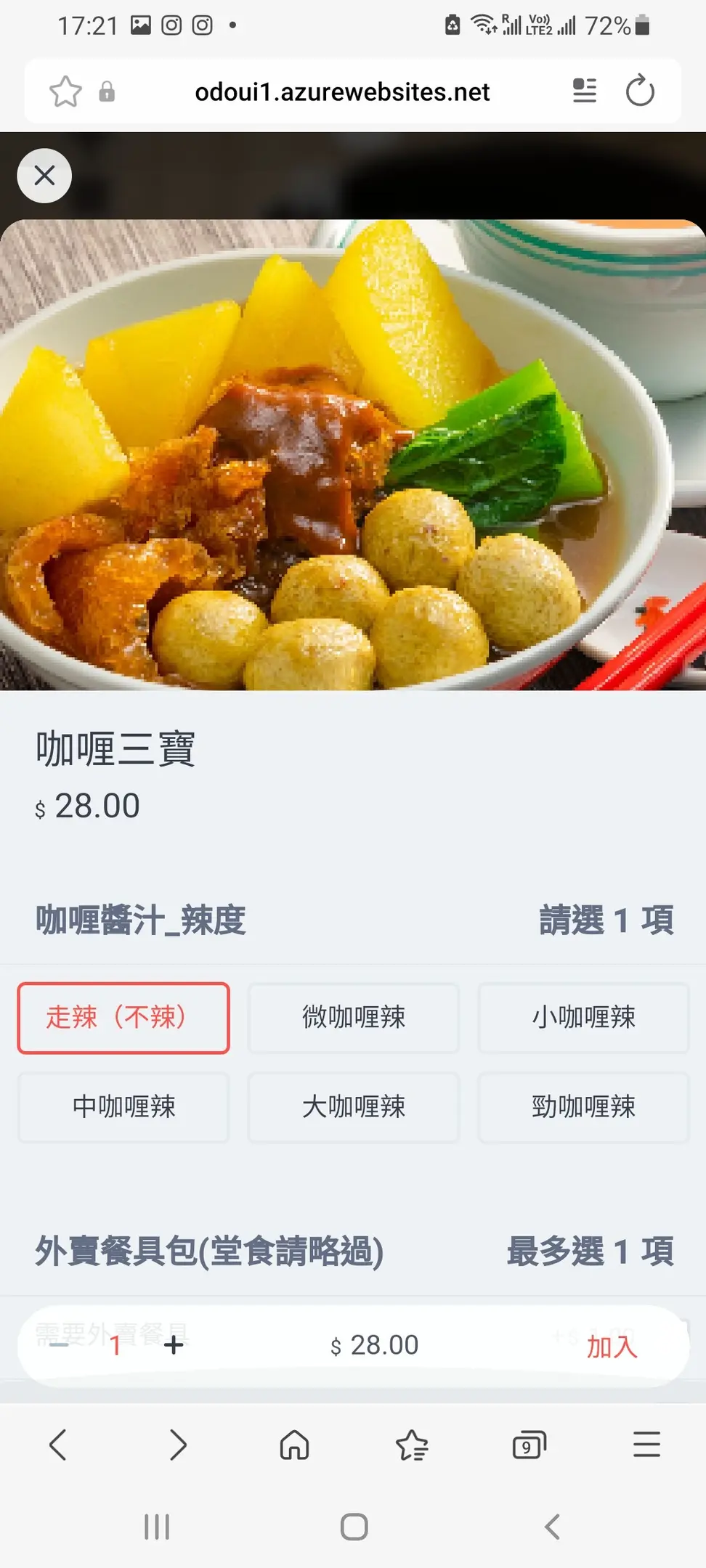Close the 咖喱三寶 item details
The image size is (706, 1568).
click(x=44, y=176)
